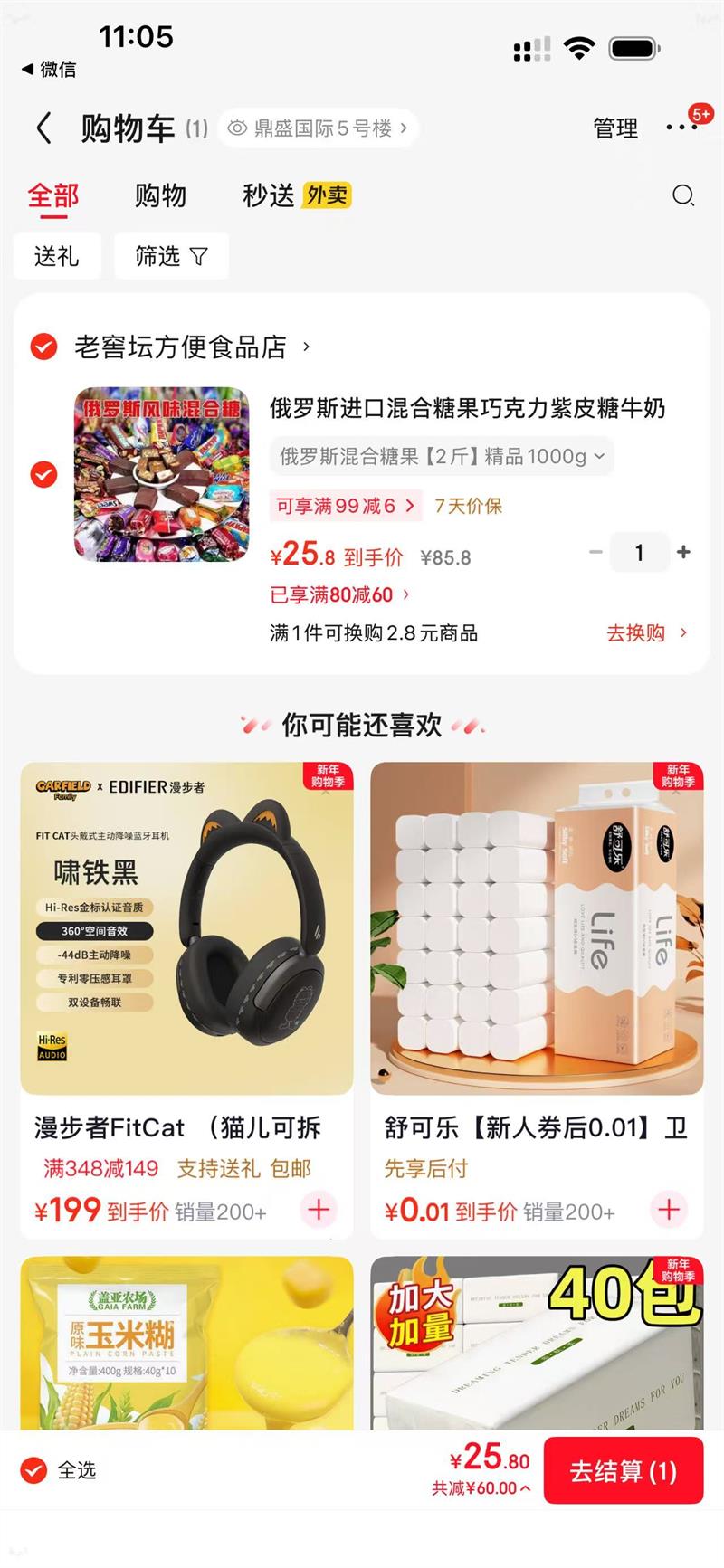Tap the filter icon next to 筛选
This screenshot has width=724, height=1568.
(x=199, y=256)
